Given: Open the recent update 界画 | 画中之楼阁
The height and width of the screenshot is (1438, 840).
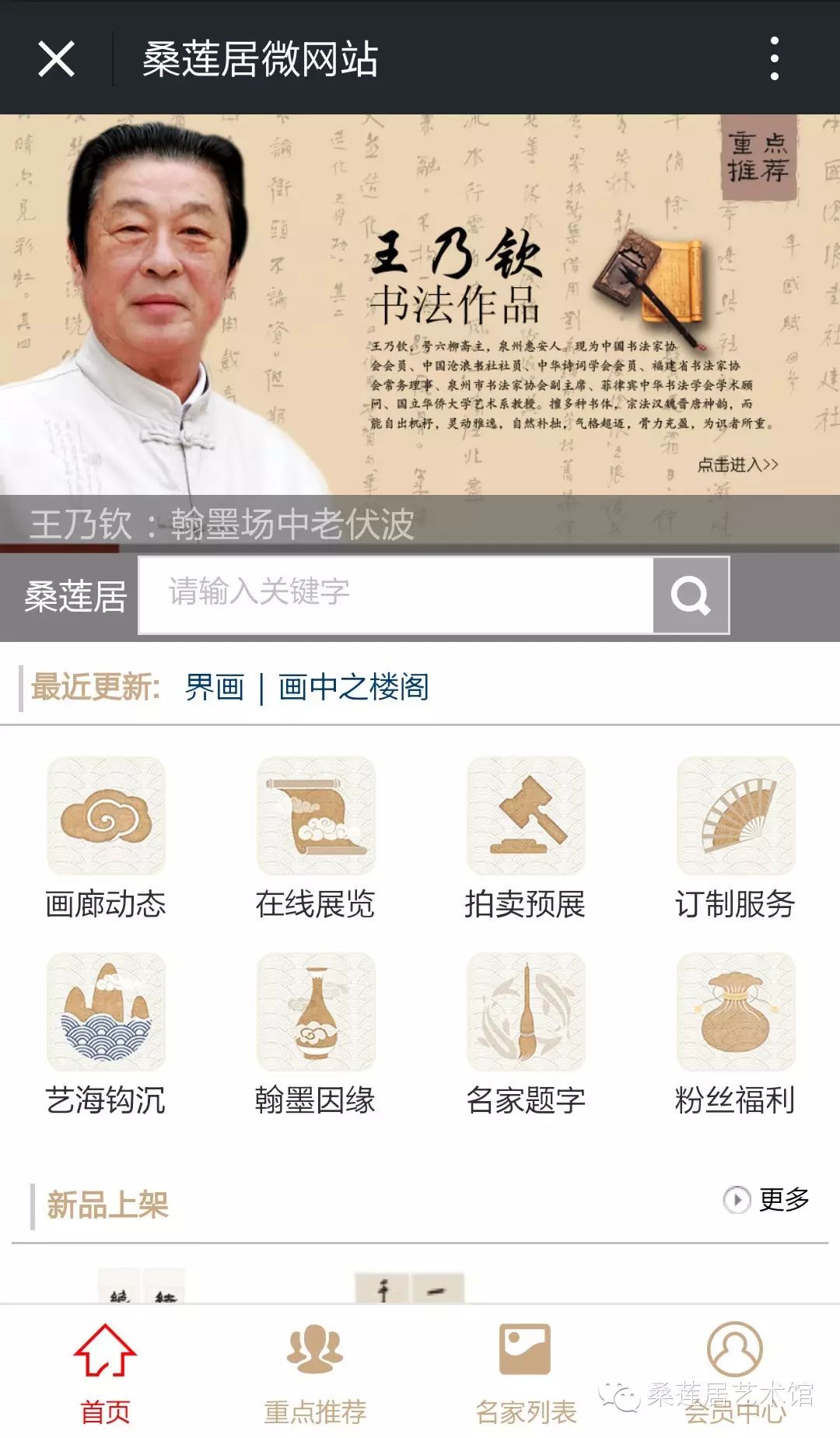Looking at the screenshot, I should point(306,687).
